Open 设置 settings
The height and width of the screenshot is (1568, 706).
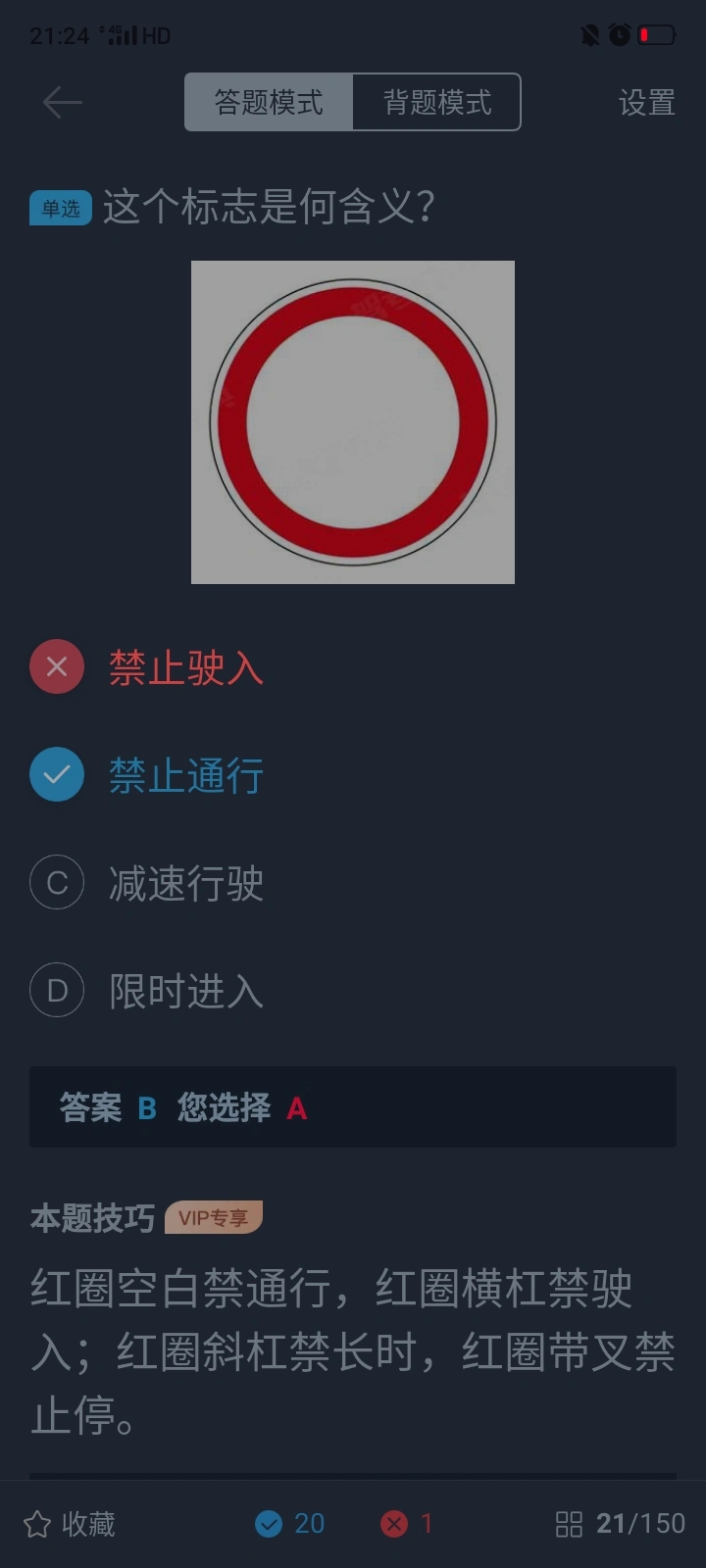(646, 102)
